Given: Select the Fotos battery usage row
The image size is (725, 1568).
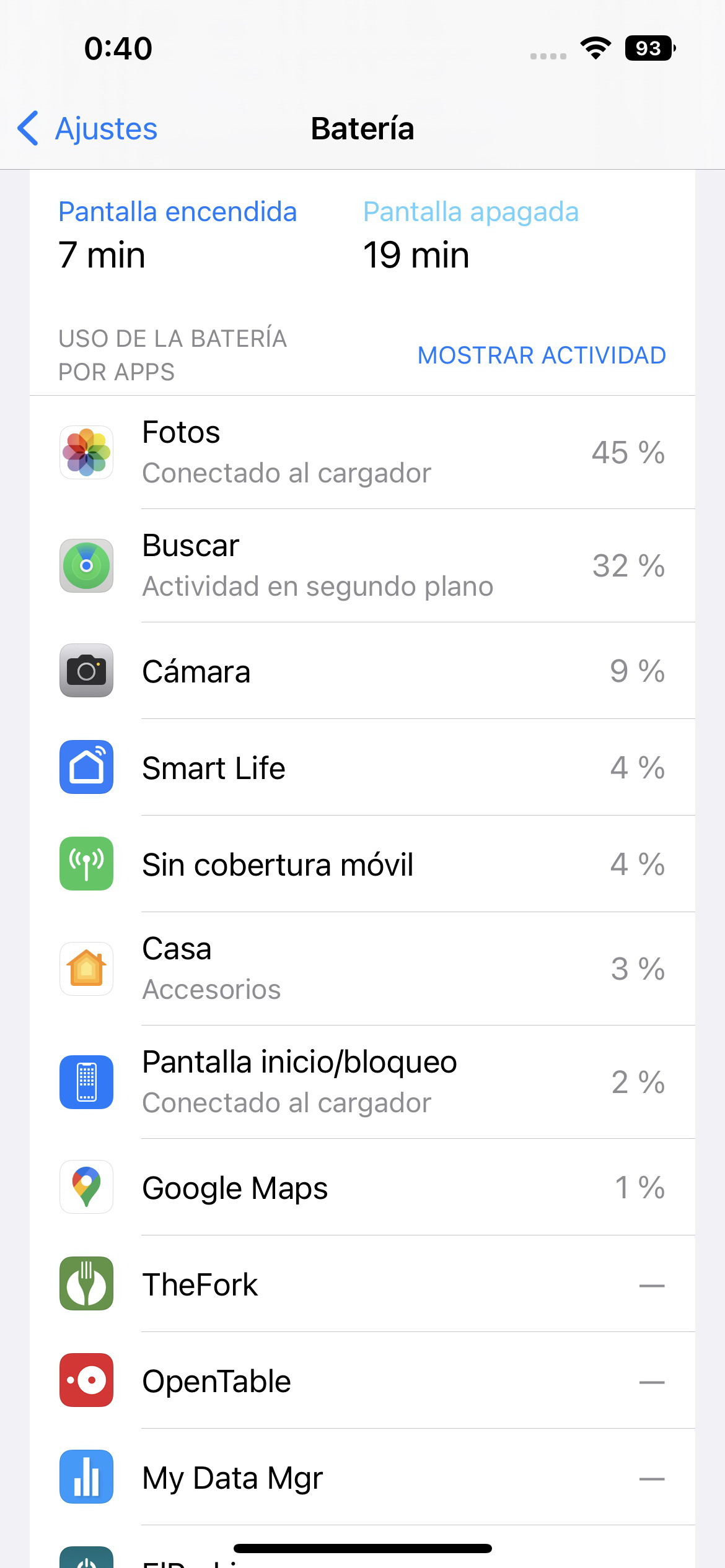Looking at the screenshot, I should coord(362,453).
